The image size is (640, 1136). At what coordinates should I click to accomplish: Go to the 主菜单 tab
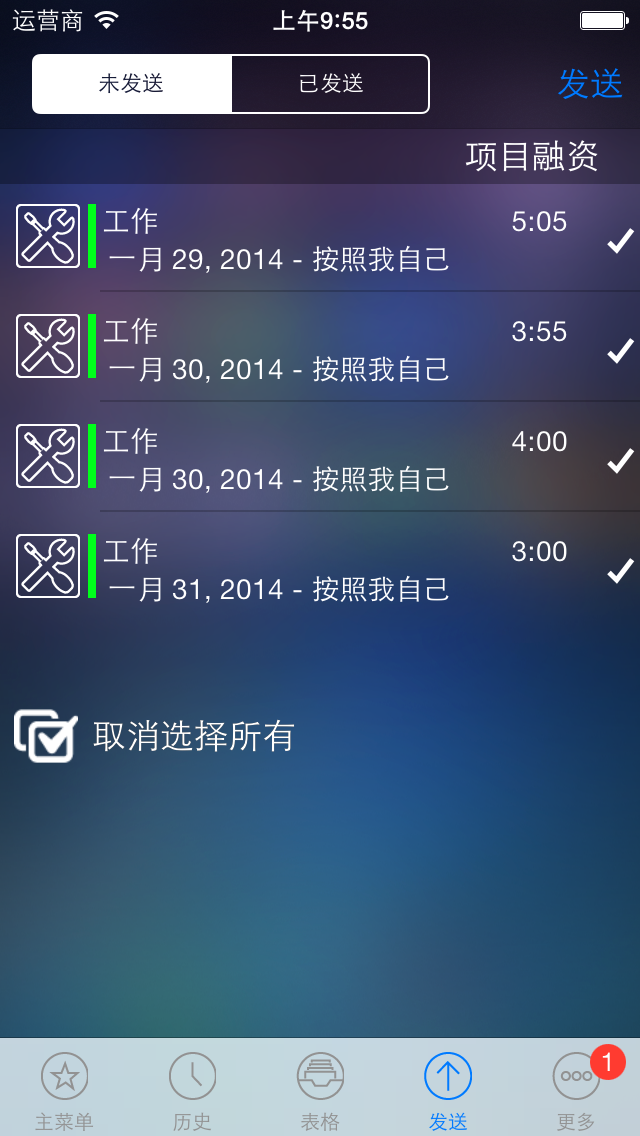(x=64, y=1088)
